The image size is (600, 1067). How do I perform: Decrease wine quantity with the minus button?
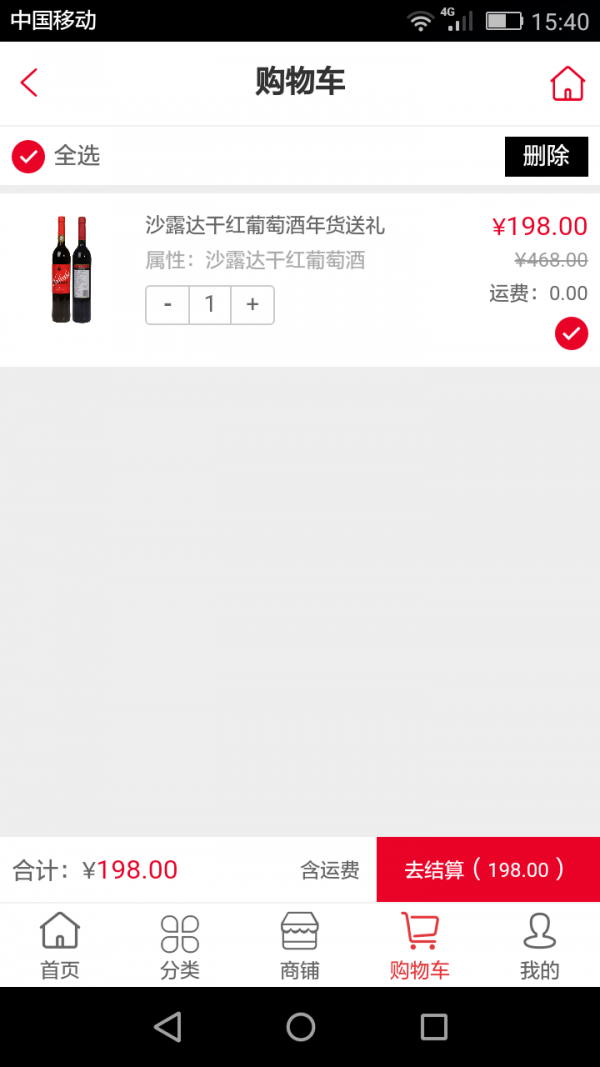[x=168, y=305]
